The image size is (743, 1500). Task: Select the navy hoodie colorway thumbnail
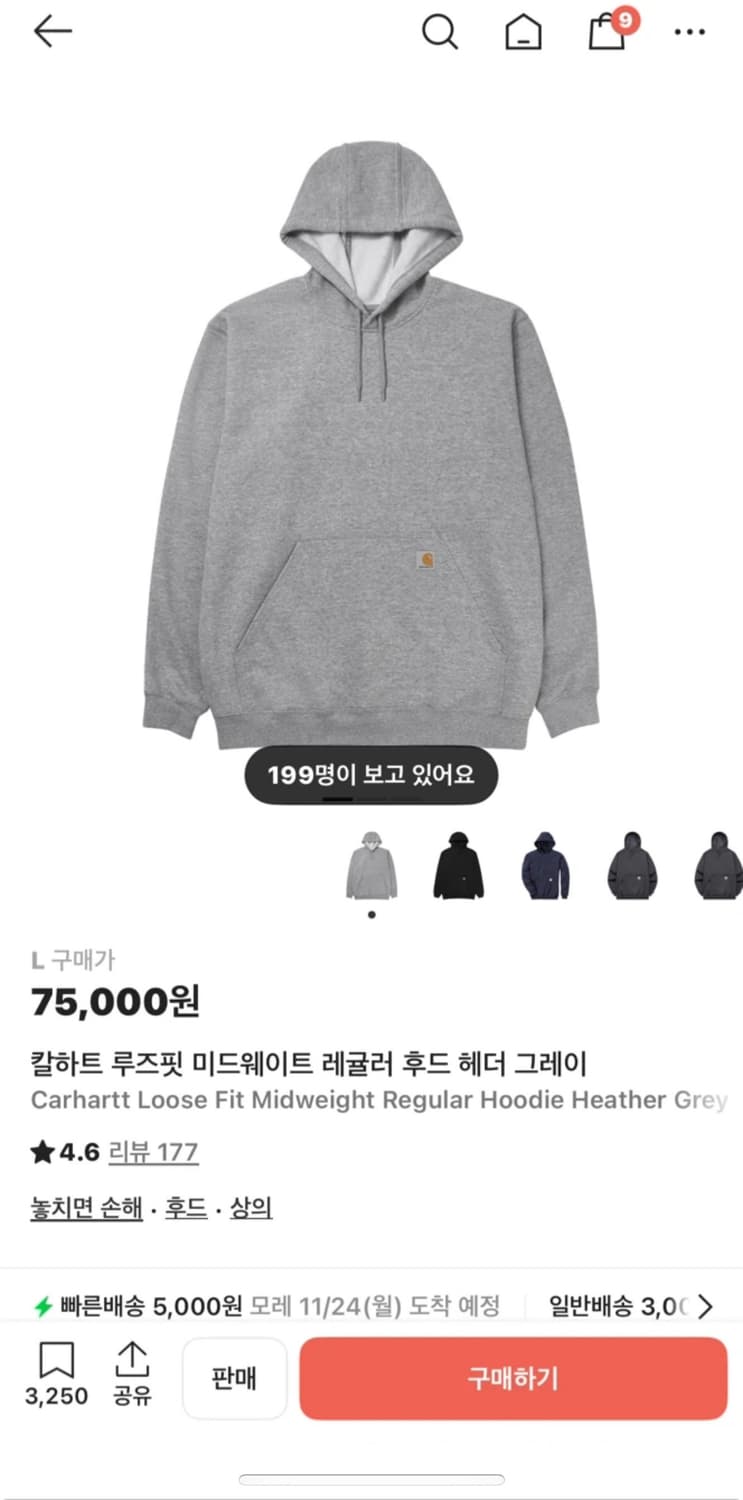(x=545, y=866)
